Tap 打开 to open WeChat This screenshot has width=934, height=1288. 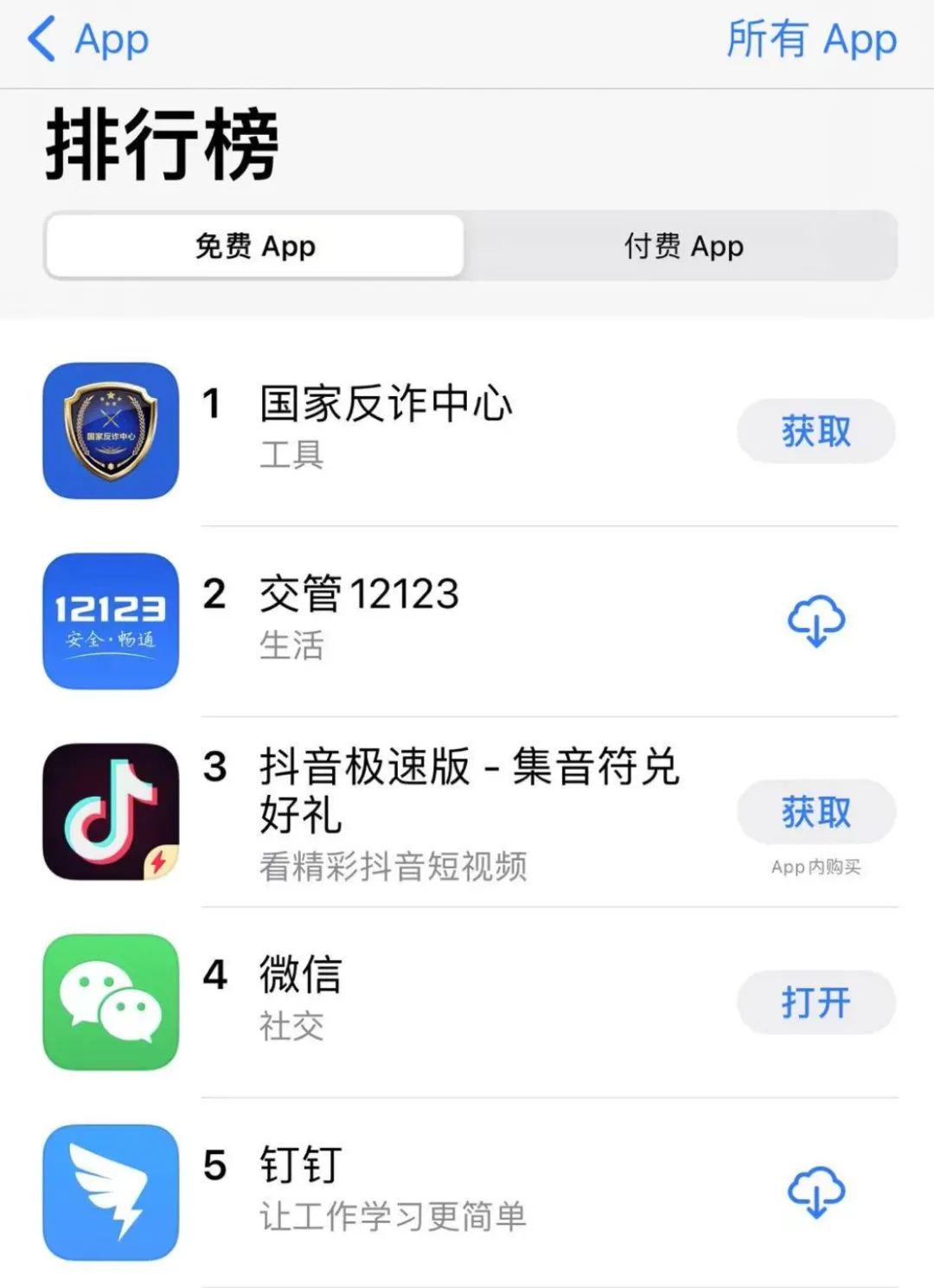click(x=816, y=1002)
